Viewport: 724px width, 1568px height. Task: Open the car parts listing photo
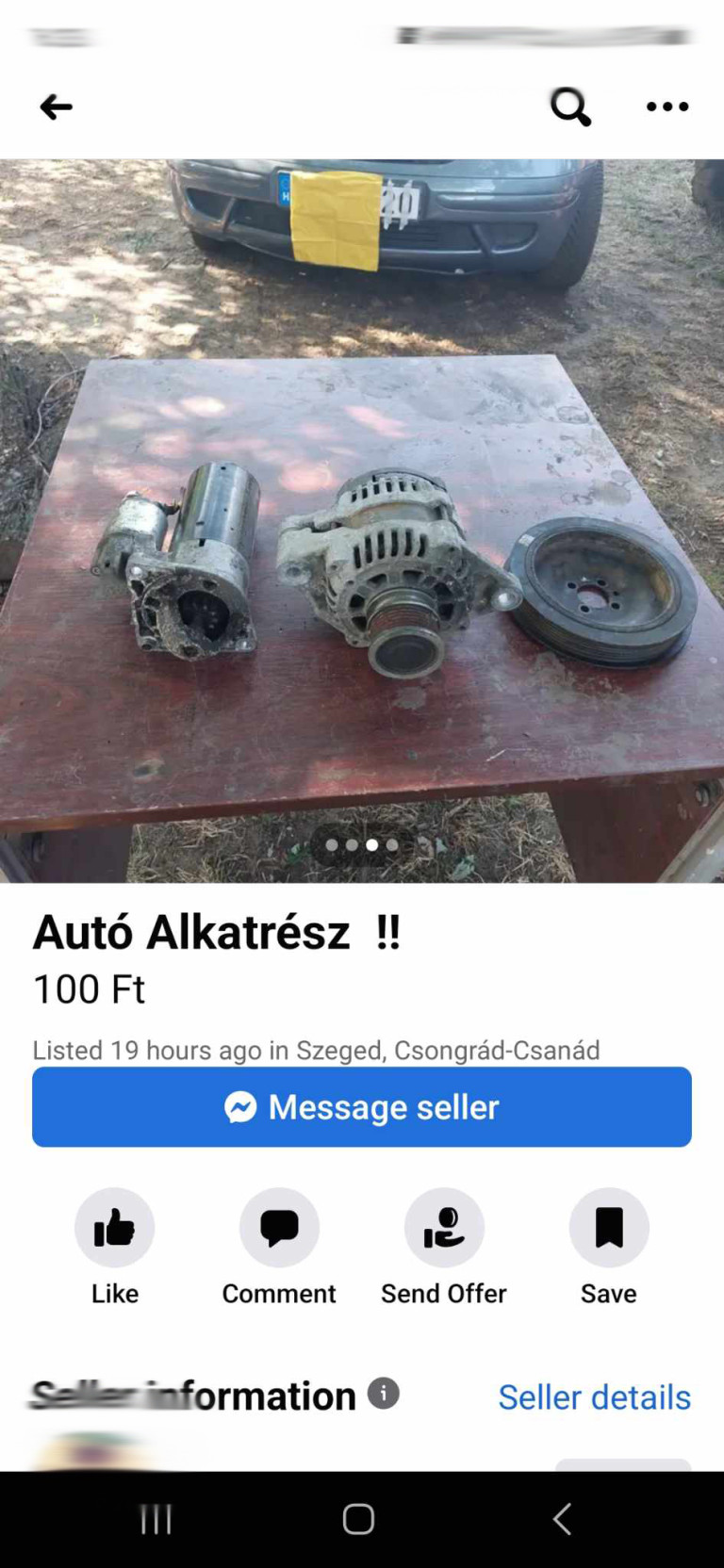coord(362,520)
